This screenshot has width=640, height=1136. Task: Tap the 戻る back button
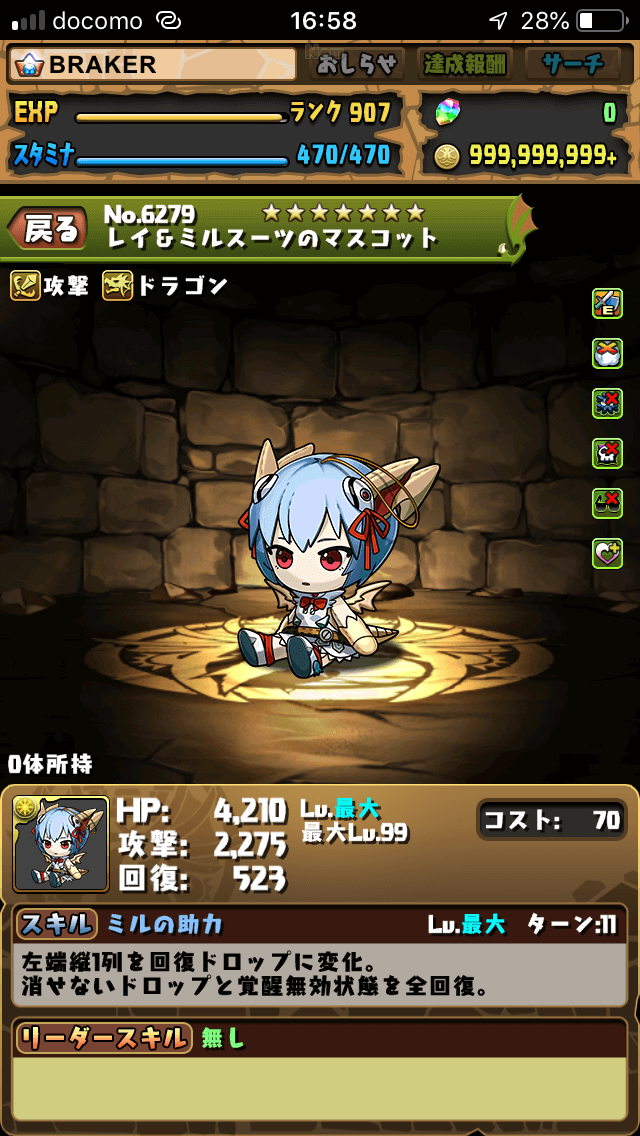tap(48, 231)
